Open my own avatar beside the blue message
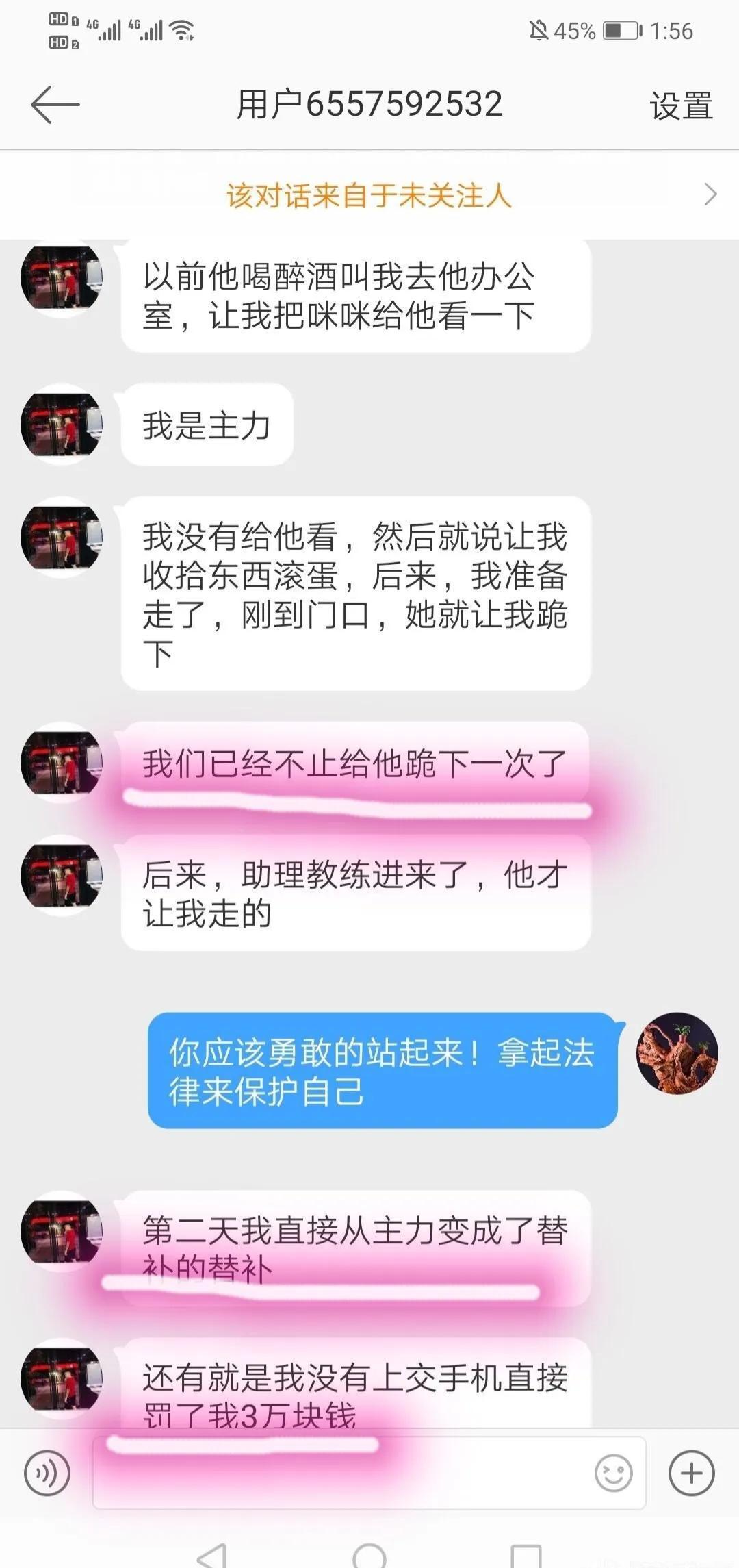739x1568 pixels. [x=677, y=1053]
